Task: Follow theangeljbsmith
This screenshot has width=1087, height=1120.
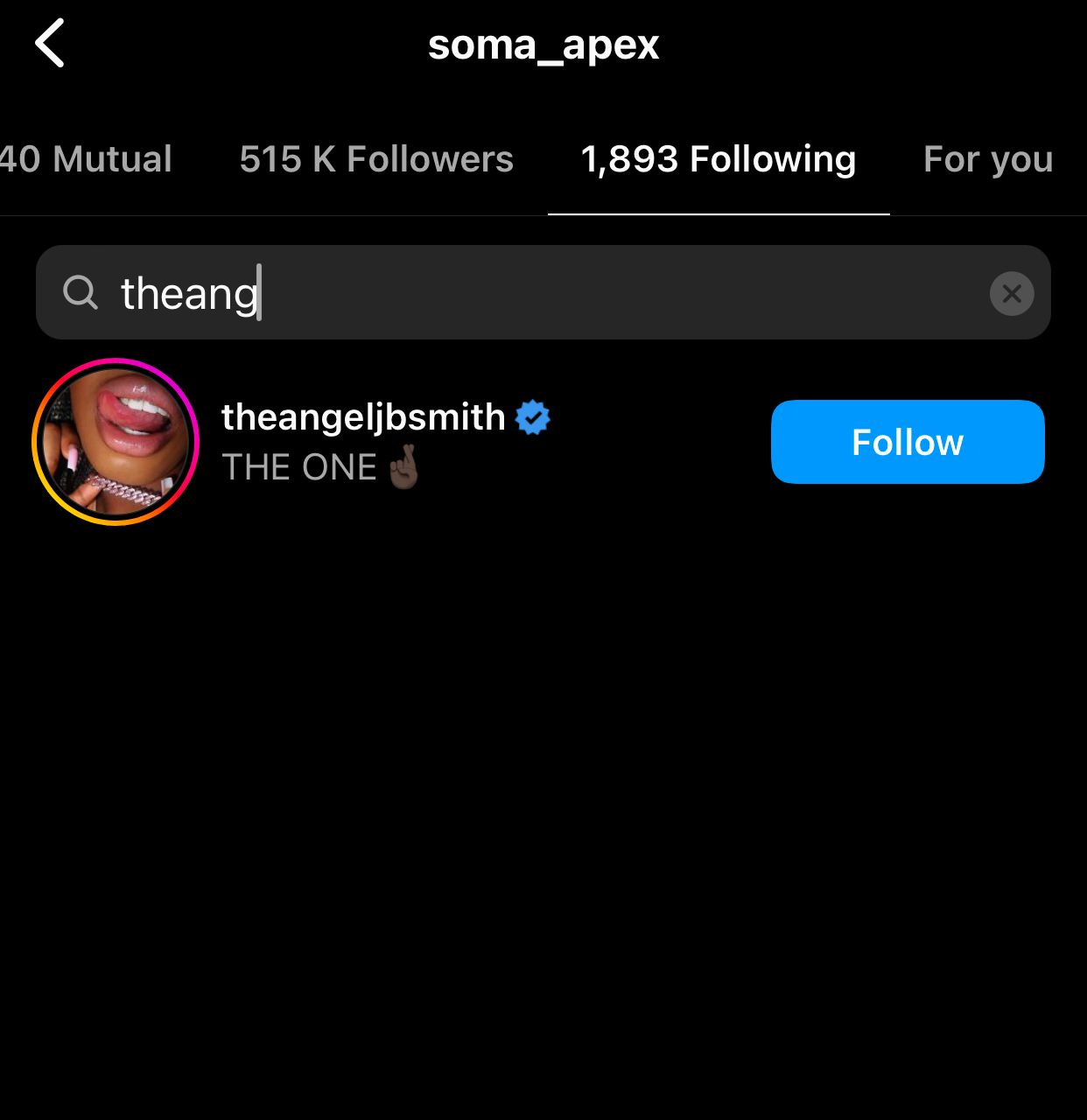Action: [907, 442]
